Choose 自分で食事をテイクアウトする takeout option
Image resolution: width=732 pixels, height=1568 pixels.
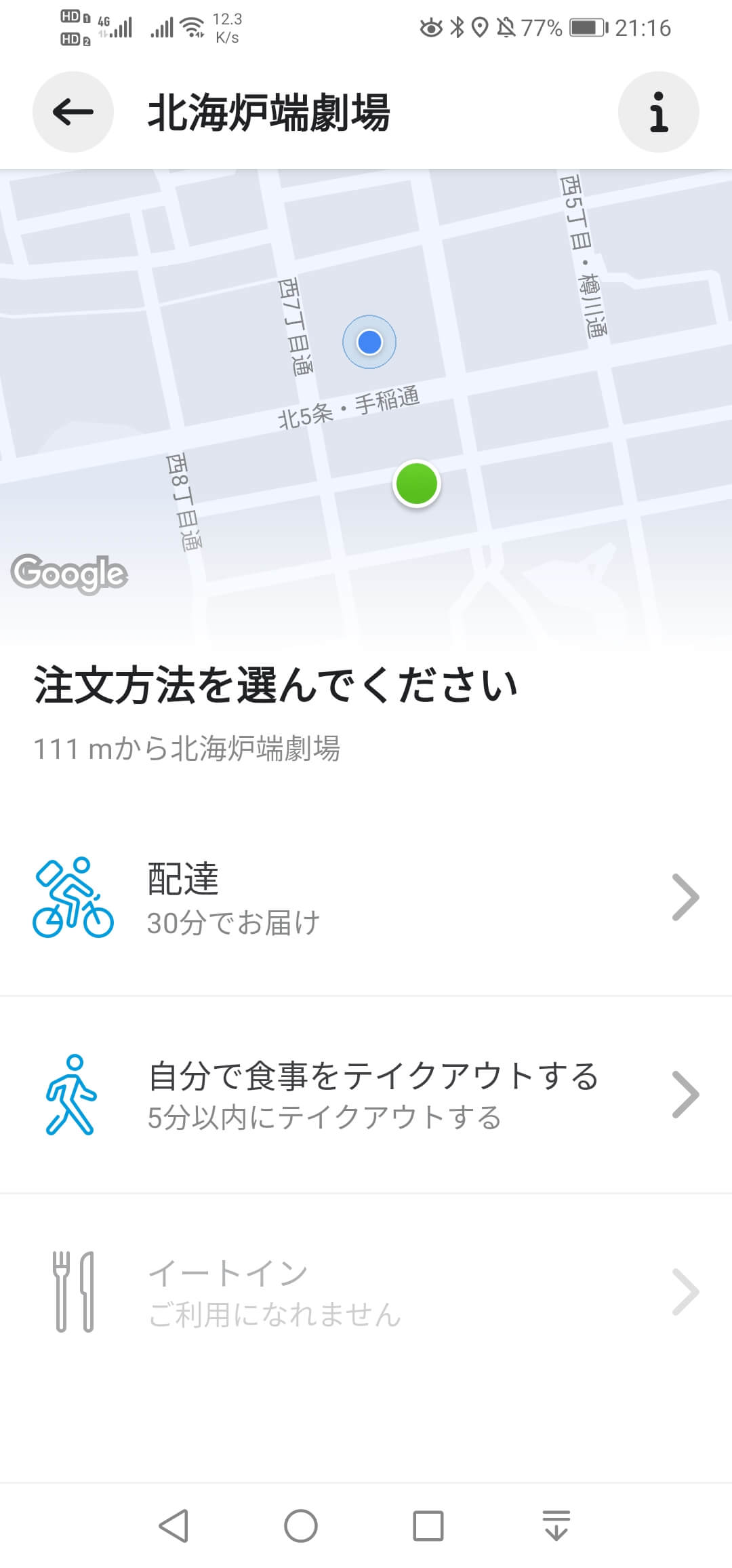(x=366, y=1095)
